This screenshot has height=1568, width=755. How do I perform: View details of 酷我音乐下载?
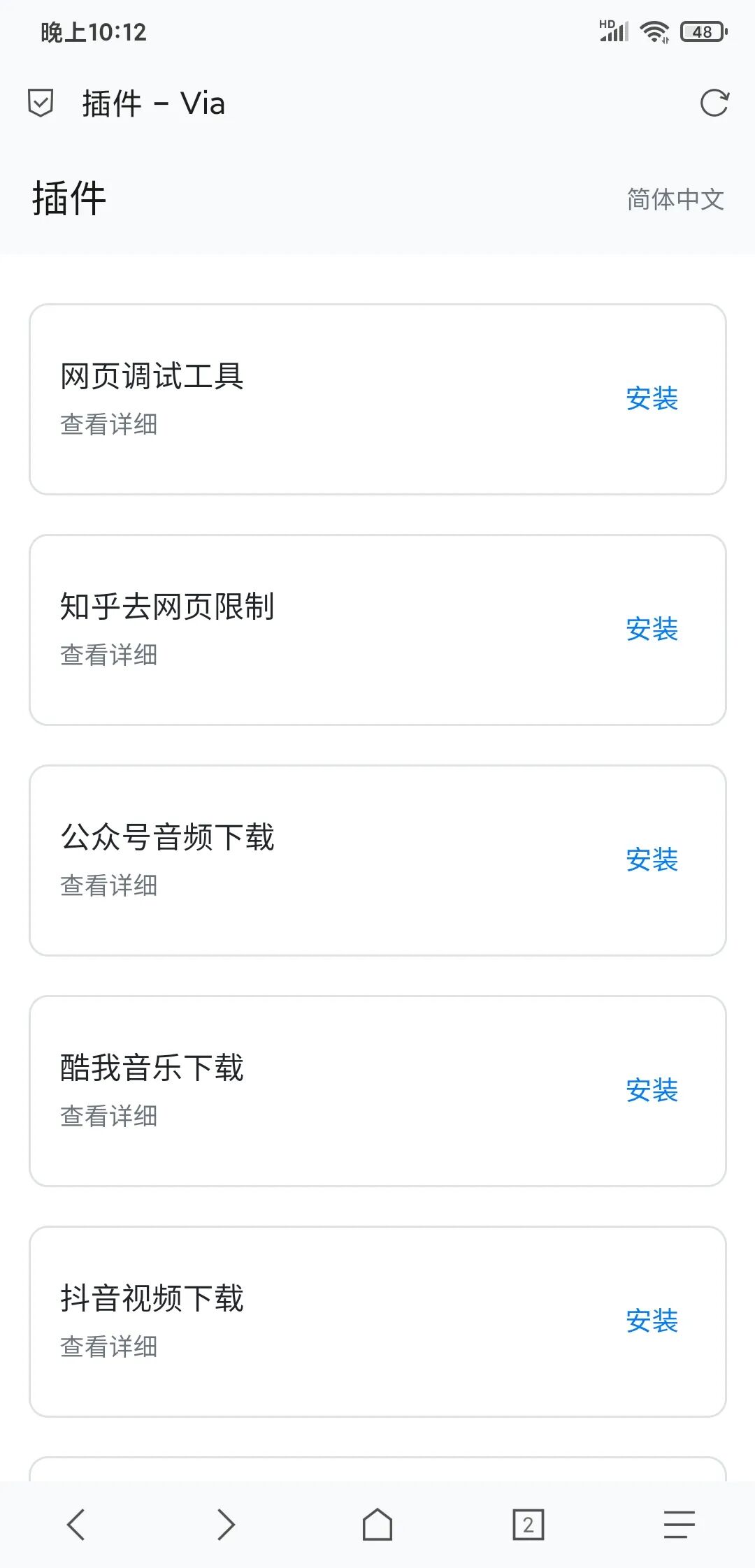(x=109, y=1116)
